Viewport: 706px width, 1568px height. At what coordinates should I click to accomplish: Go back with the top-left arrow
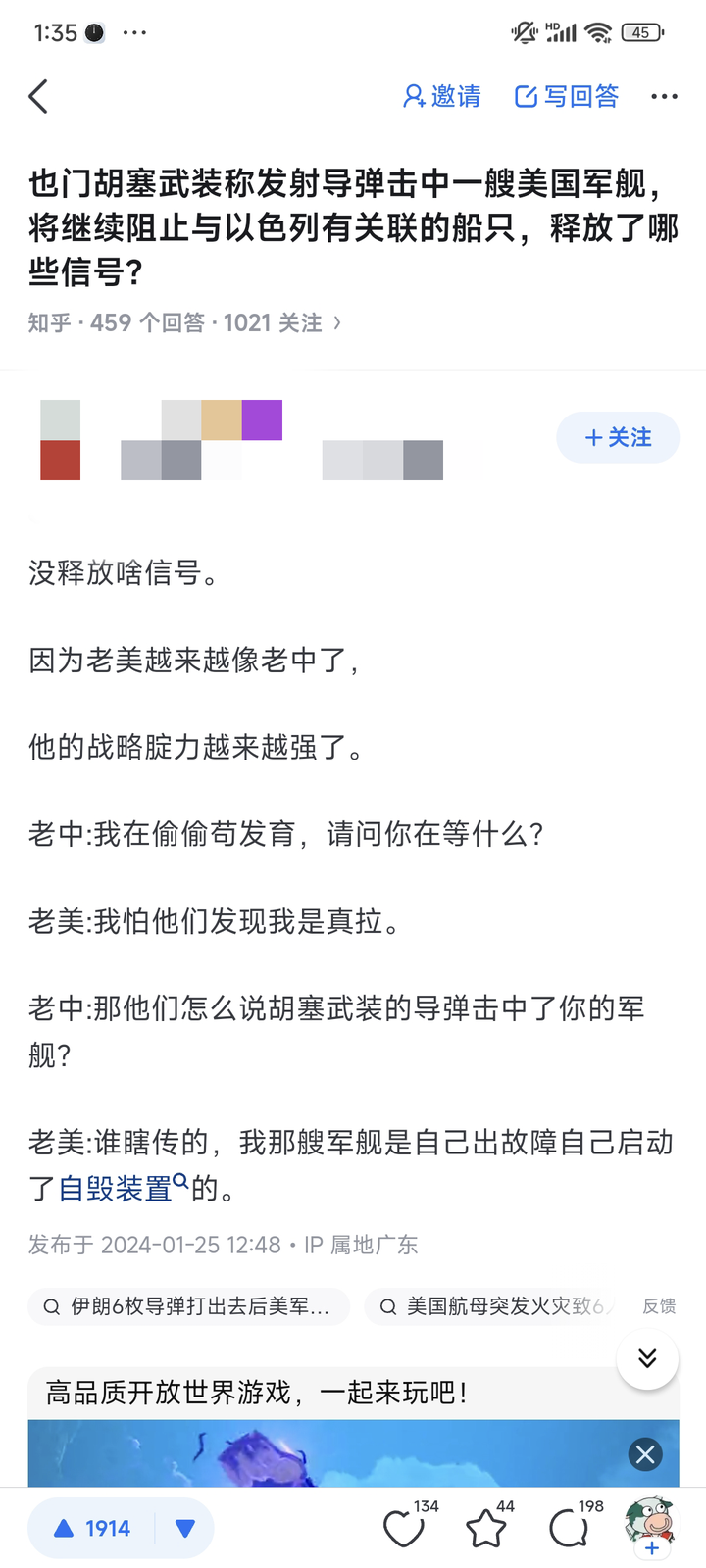click(39, 96)
